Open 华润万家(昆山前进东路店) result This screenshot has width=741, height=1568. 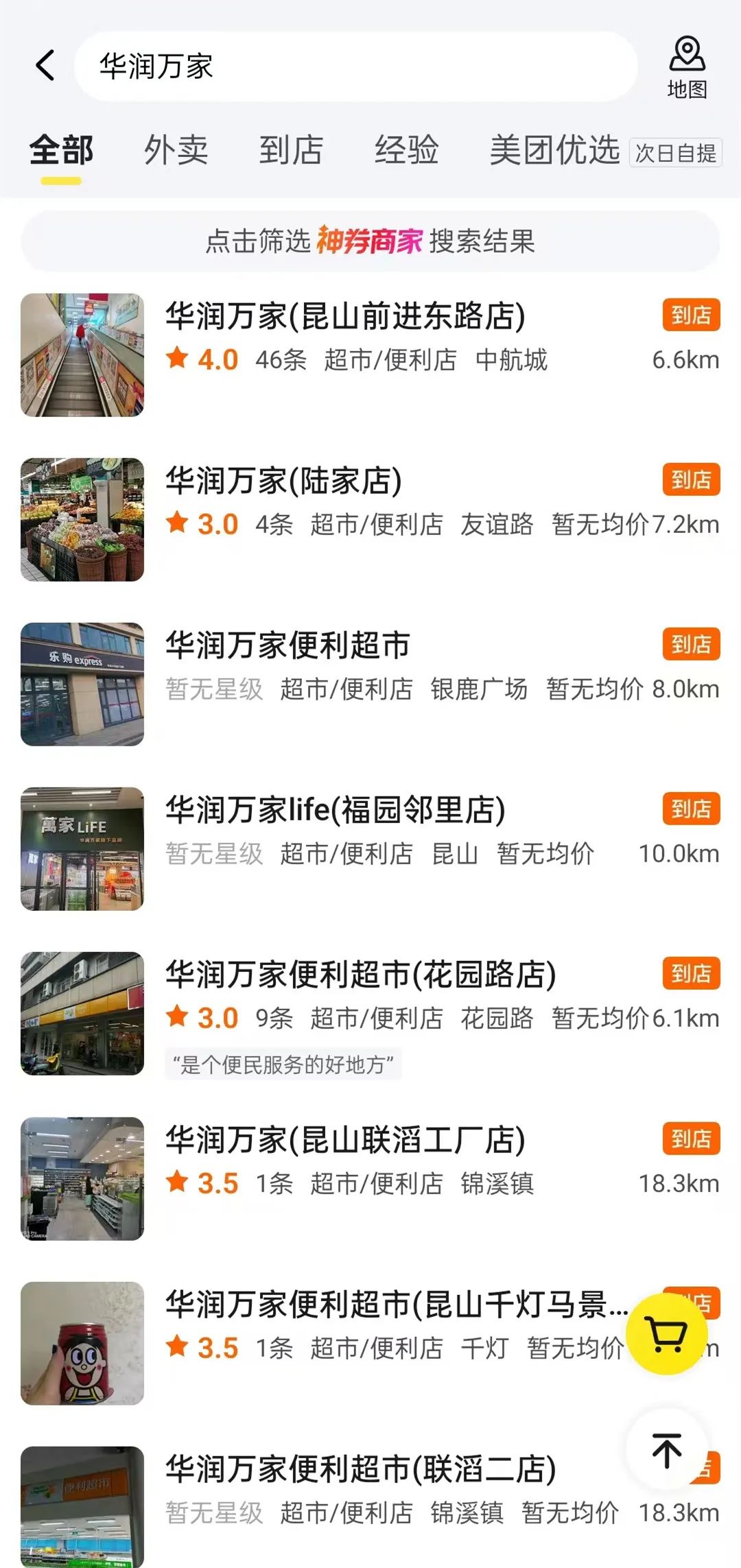345,316
